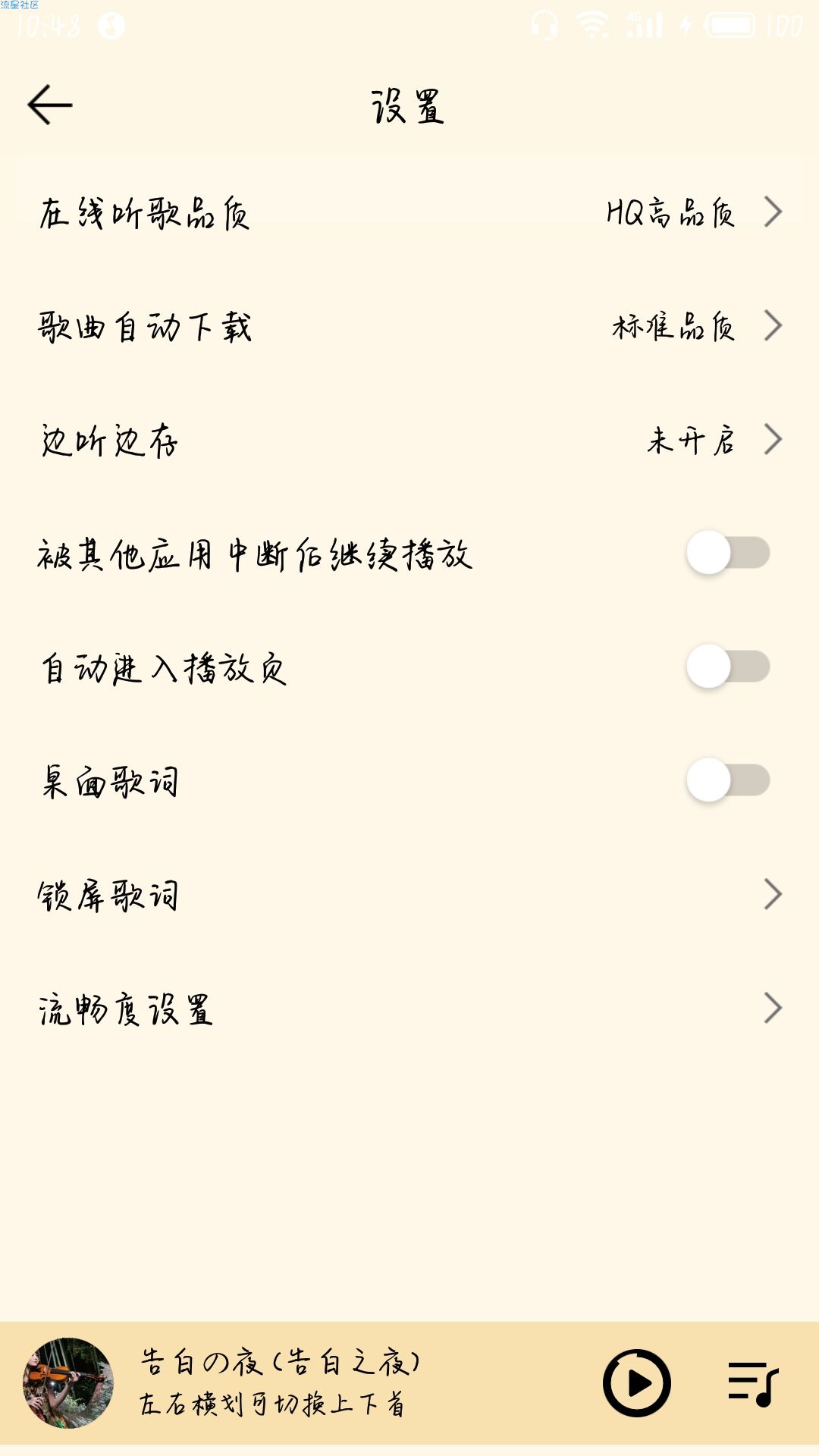Image resolution: width=819 pixels, height=1456 pixels.
Task: Open 歌曲自动下载 setting row
Action: pyautogui.click(x=409, y=326)
